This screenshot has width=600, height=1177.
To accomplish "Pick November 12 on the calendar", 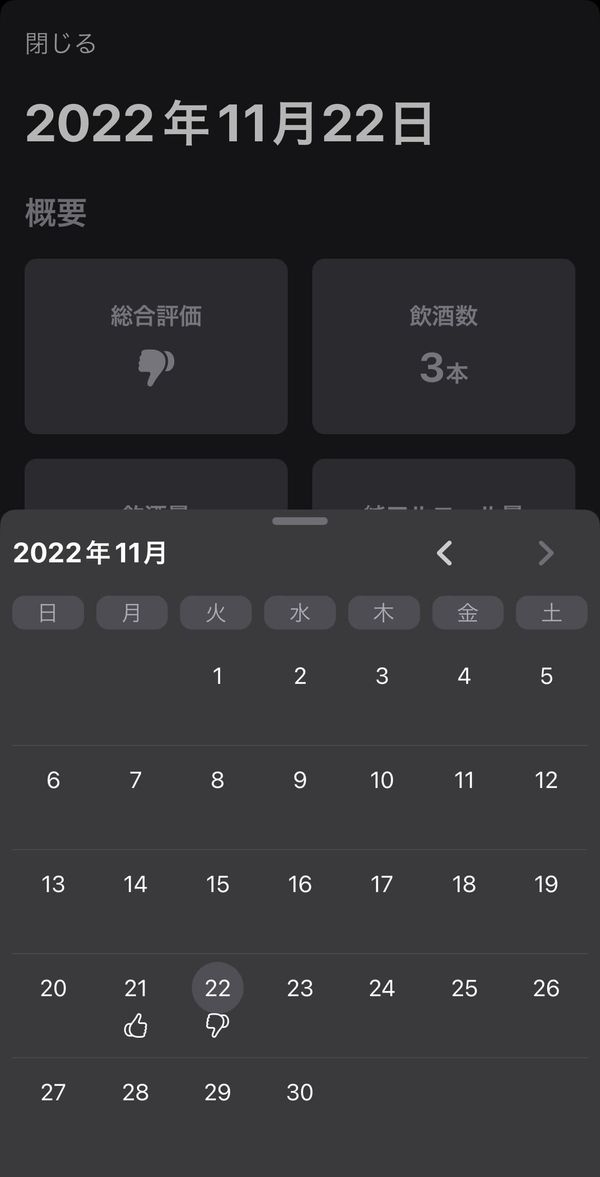I will click(546, 781).
